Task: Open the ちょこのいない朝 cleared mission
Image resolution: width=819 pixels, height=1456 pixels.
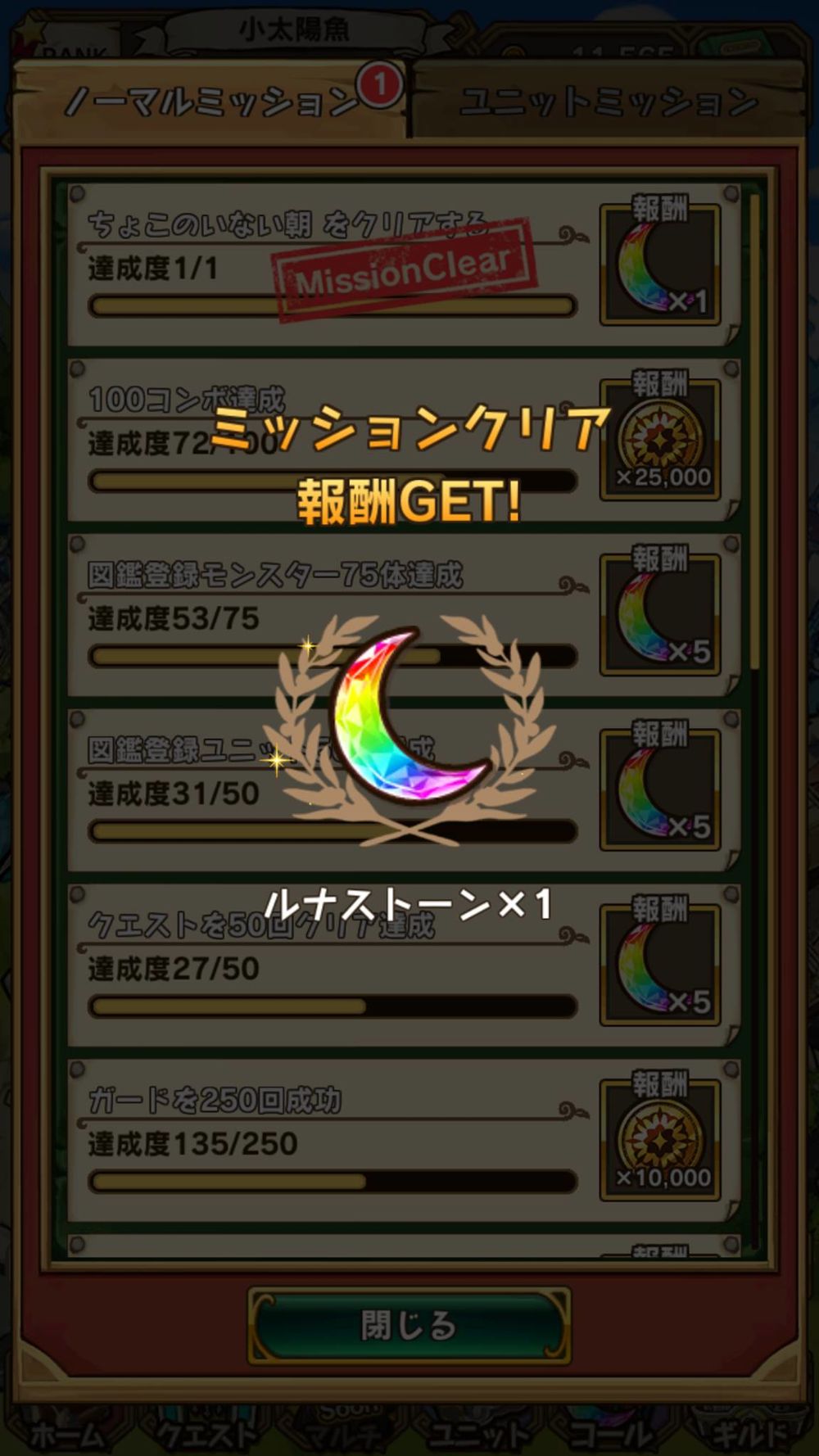Action: point(328,266)
